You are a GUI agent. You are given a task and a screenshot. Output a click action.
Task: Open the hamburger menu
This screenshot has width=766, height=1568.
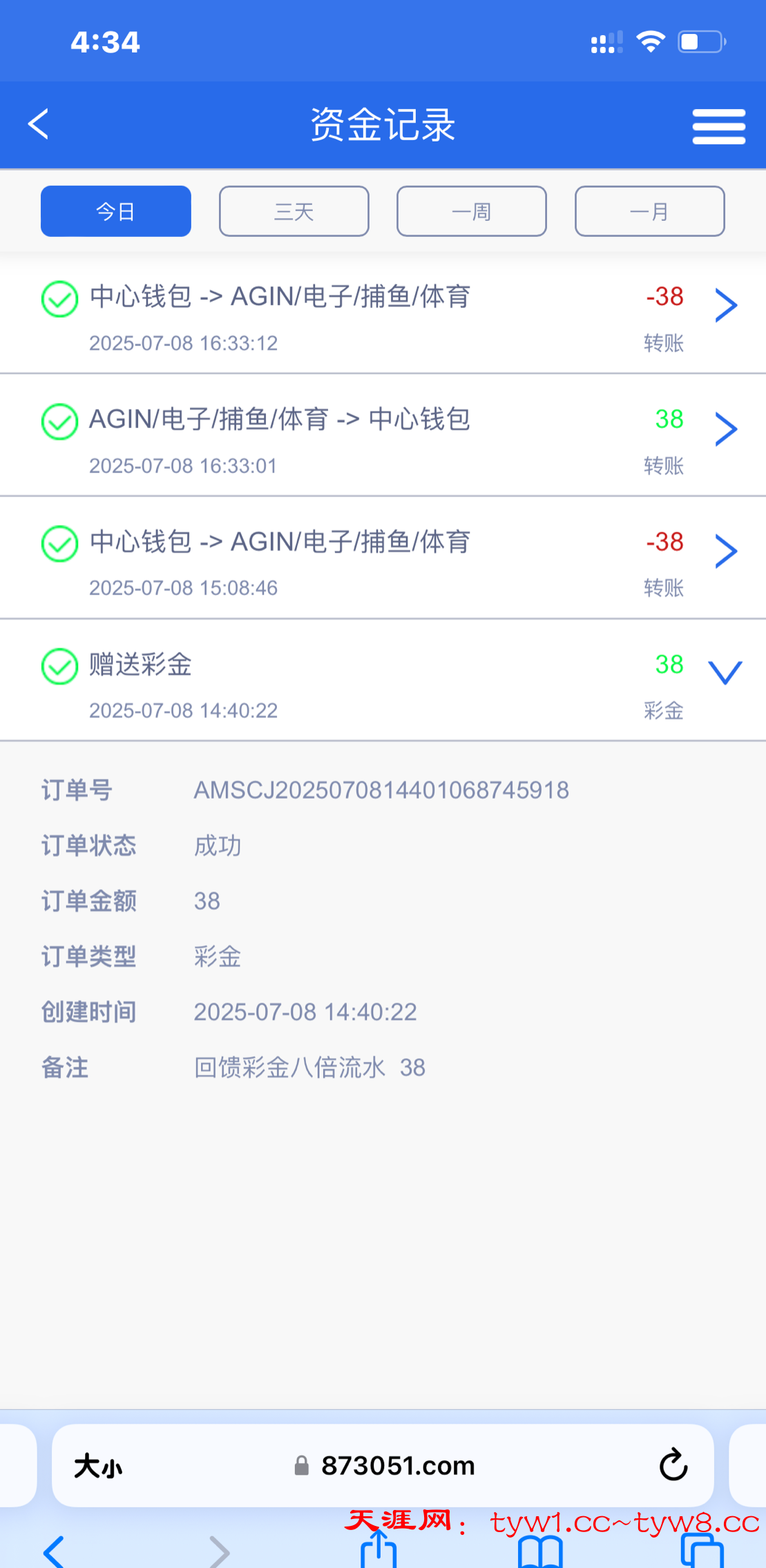[718, 126]
